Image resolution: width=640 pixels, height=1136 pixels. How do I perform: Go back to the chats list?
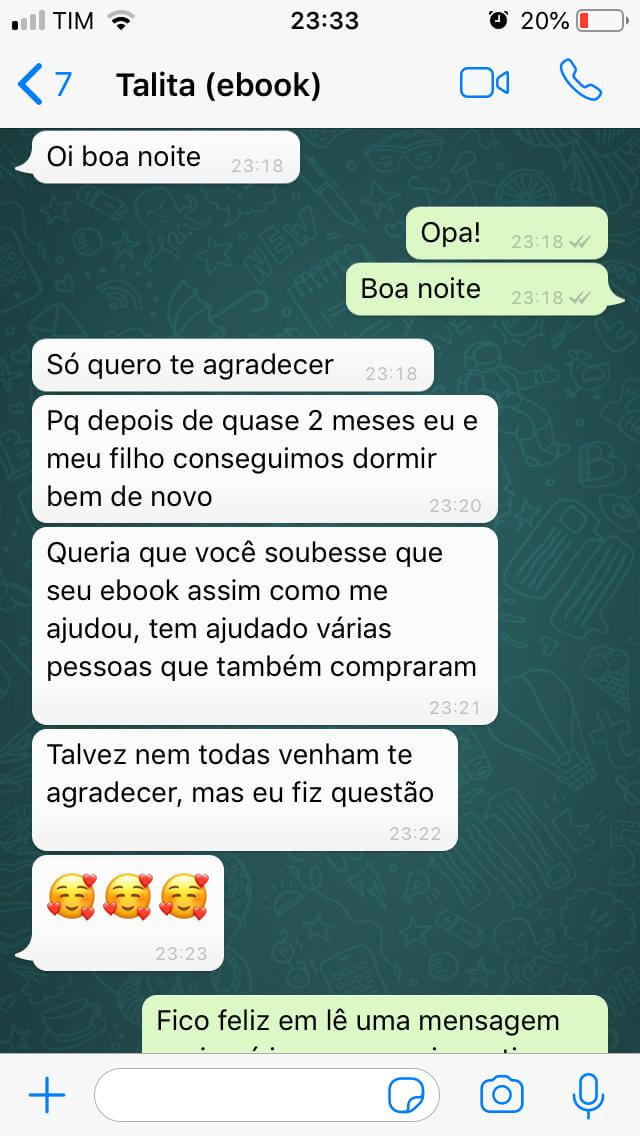[x=44, y=84]
